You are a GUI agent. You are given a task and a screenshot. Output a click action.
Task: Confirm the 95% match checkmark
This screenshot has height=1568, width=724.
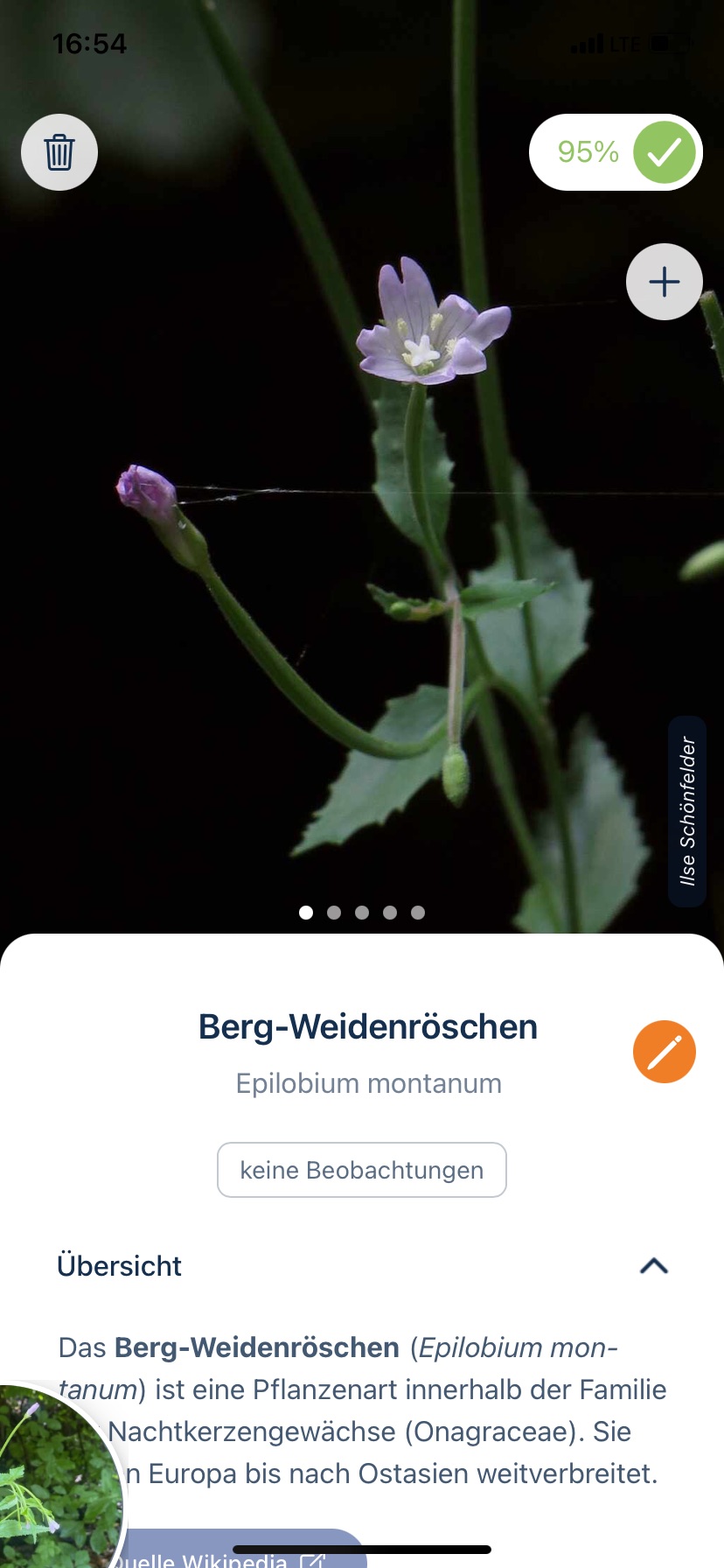664,152
